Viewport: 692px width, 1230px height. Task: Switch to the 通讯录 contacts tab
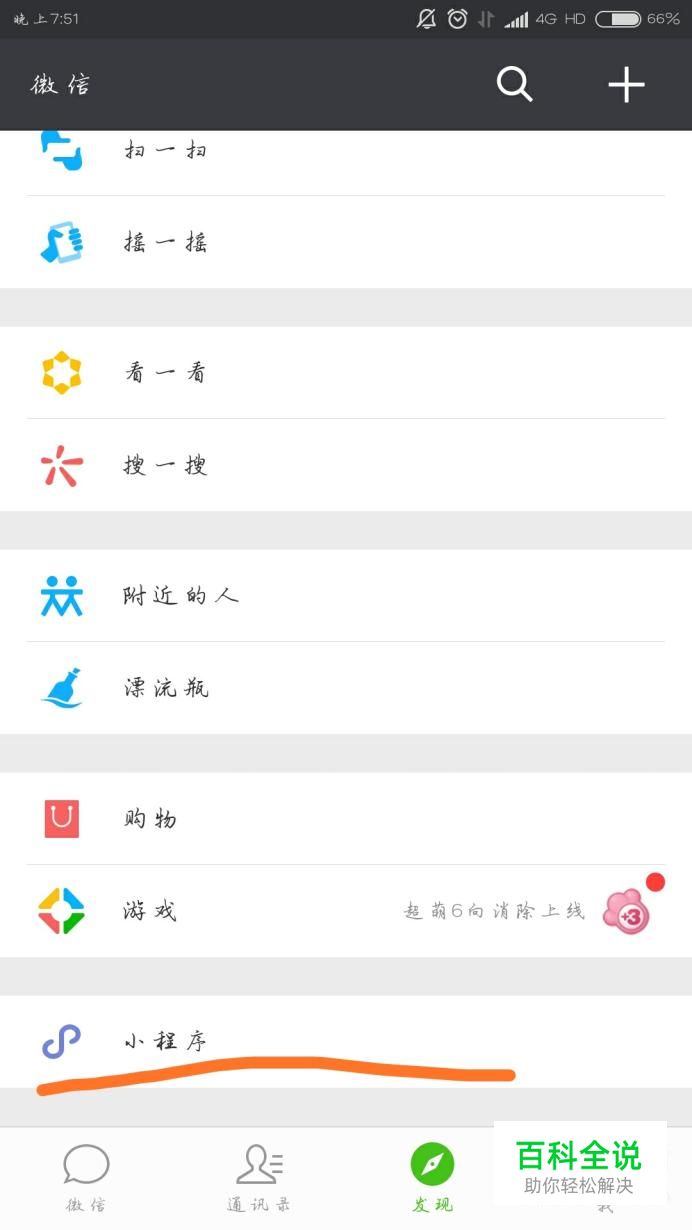pos(259,1177)
